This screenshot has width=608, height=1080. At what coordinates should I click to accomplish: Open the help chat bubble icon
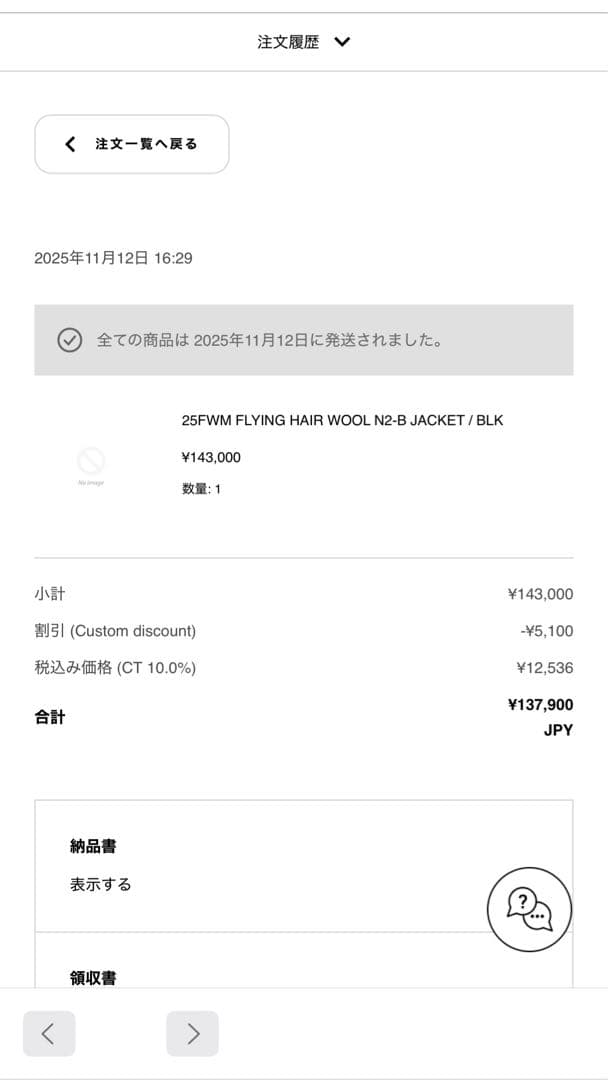[529, 909]
